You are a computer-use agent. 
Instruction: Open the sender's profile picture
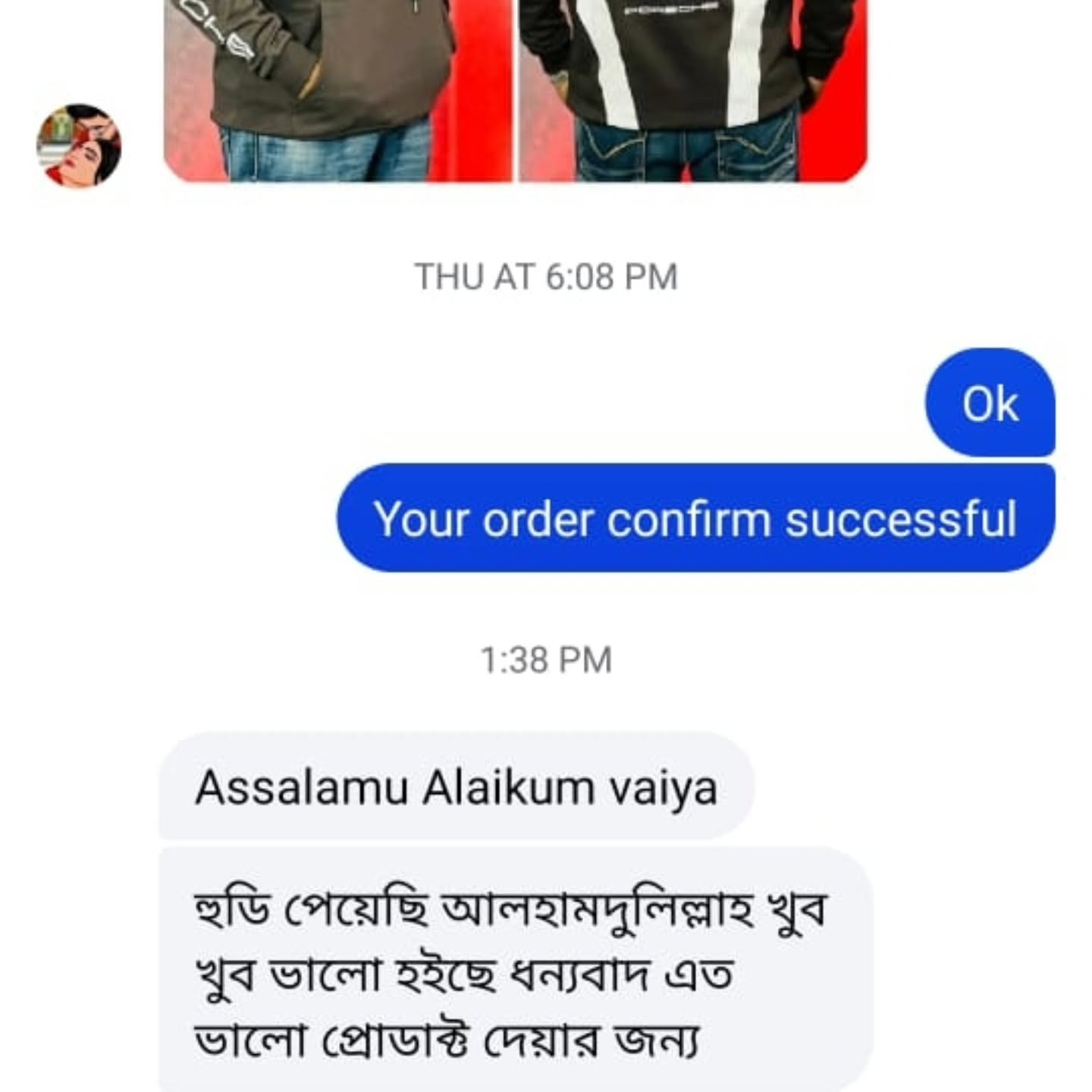[x=79, y=146]
